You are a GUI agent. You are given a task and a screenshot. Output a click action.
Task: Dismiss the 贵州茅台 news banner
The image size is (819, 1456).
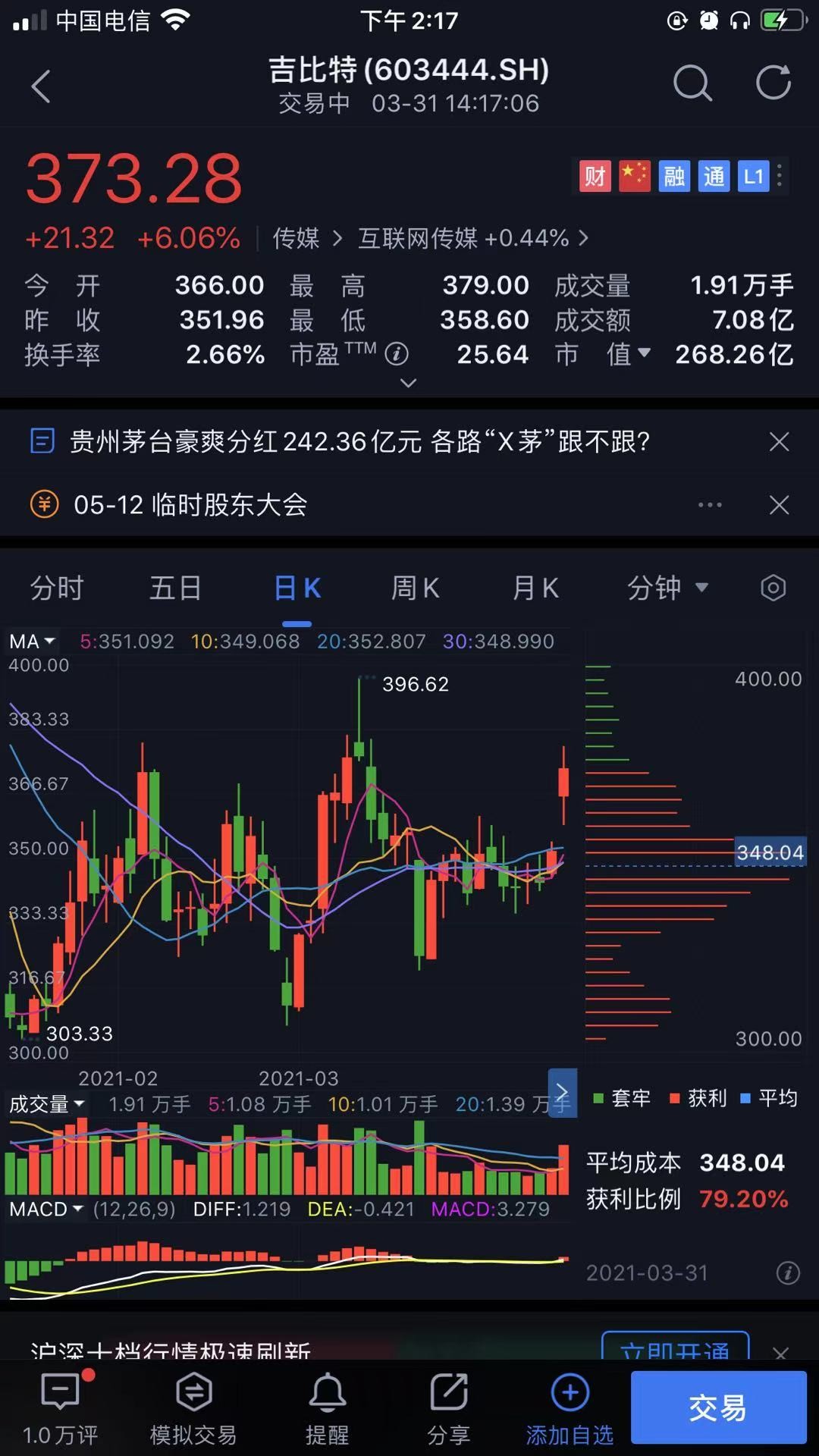pyautogui.click(x=779, y=441)
